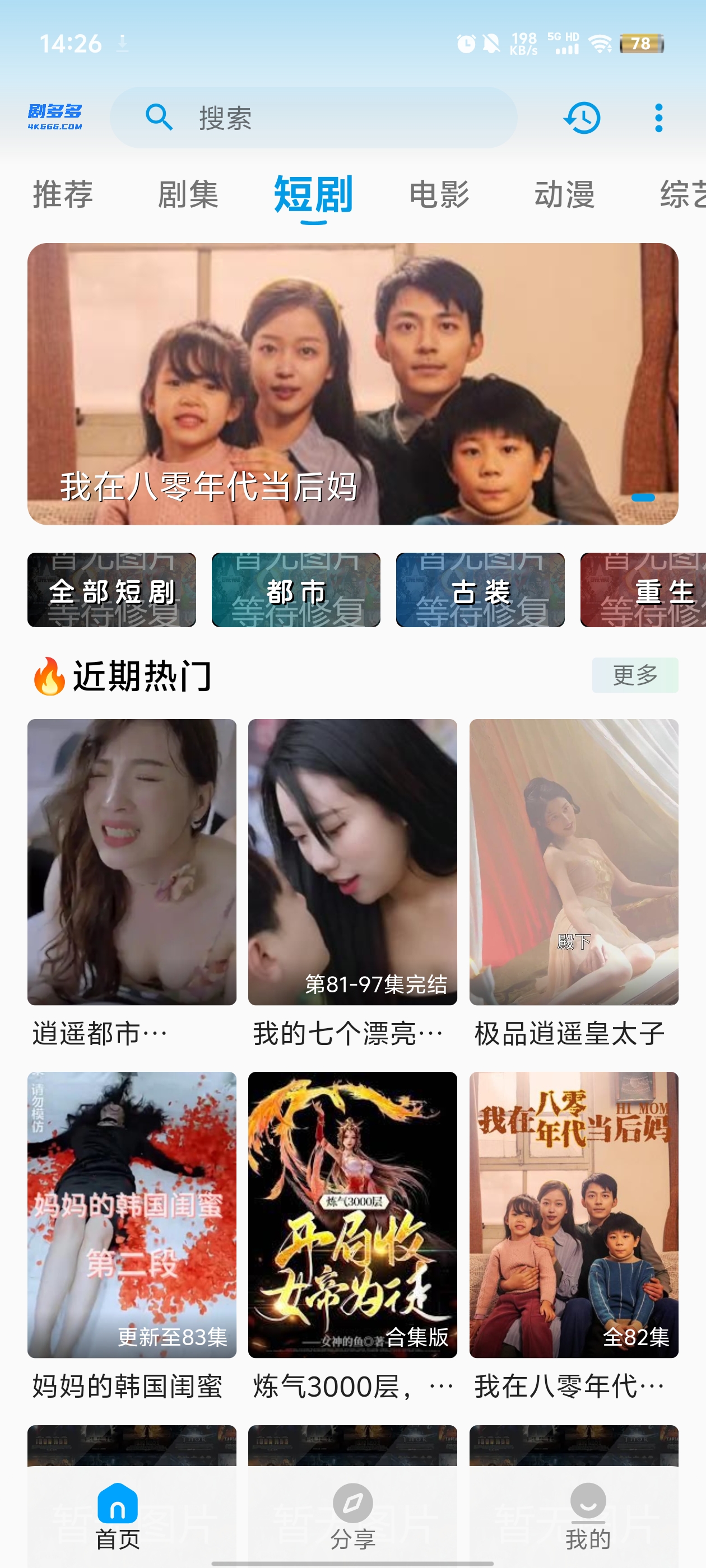Open the 我在八零年代当后妈 banner
The height and width of the screenshot is (1568, 706).
[352, 384]
